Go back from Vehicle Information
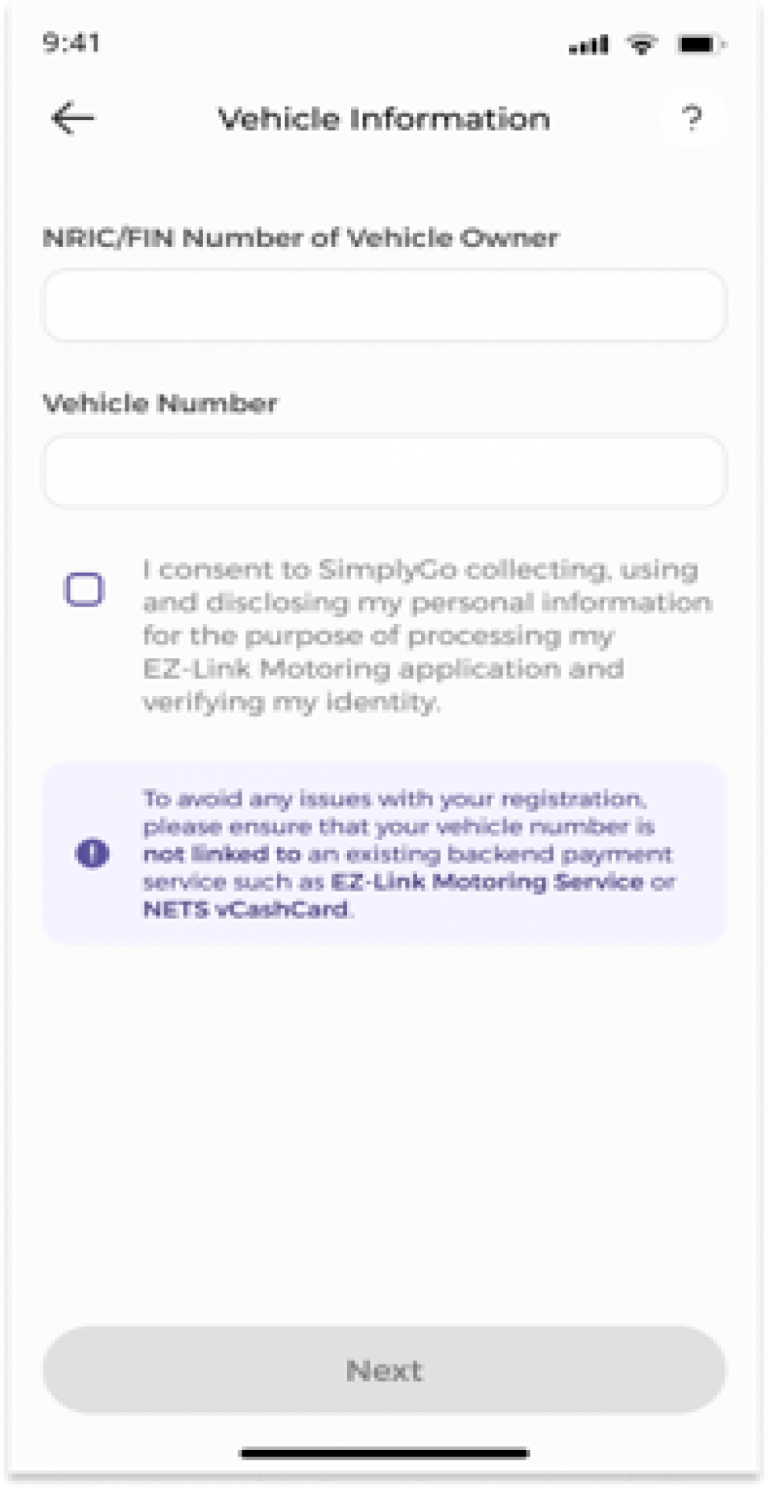The image size is (768, 1488). click(72, 119)
